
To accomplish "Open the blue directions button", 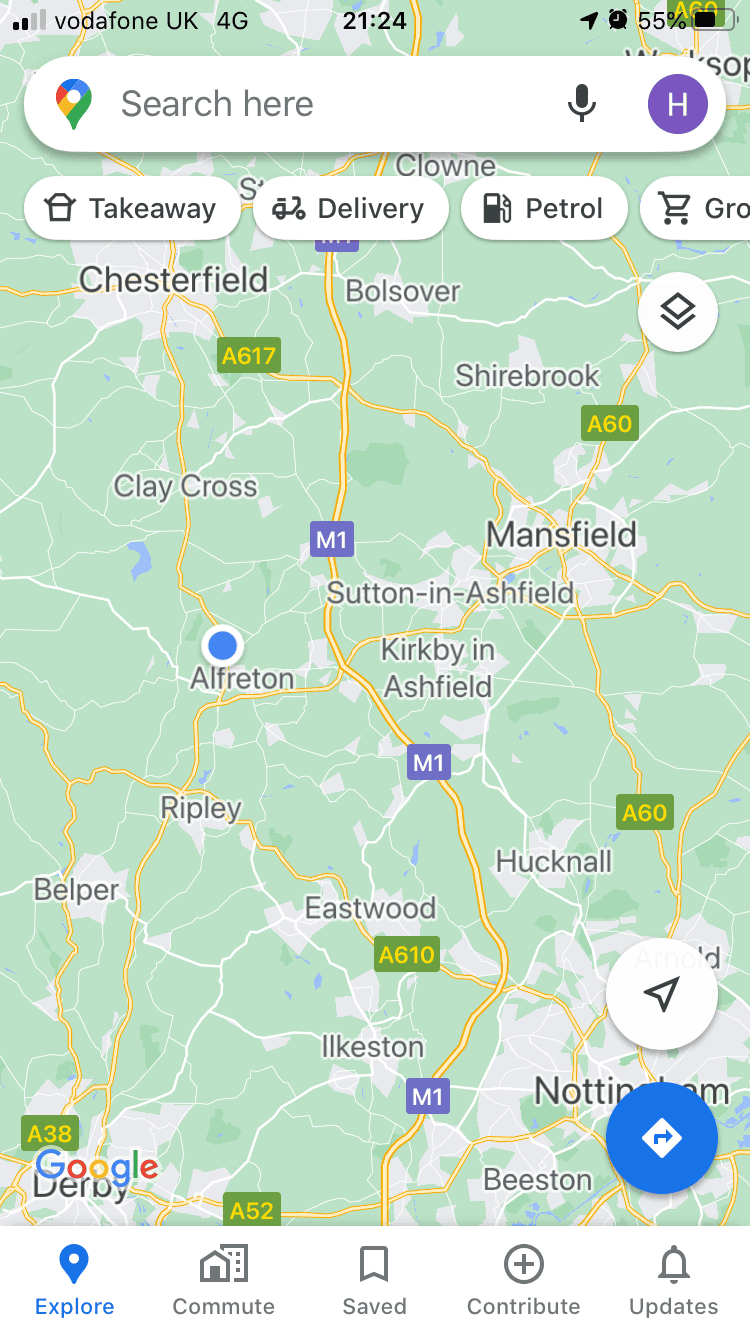I will click(x=661, y=1138).
